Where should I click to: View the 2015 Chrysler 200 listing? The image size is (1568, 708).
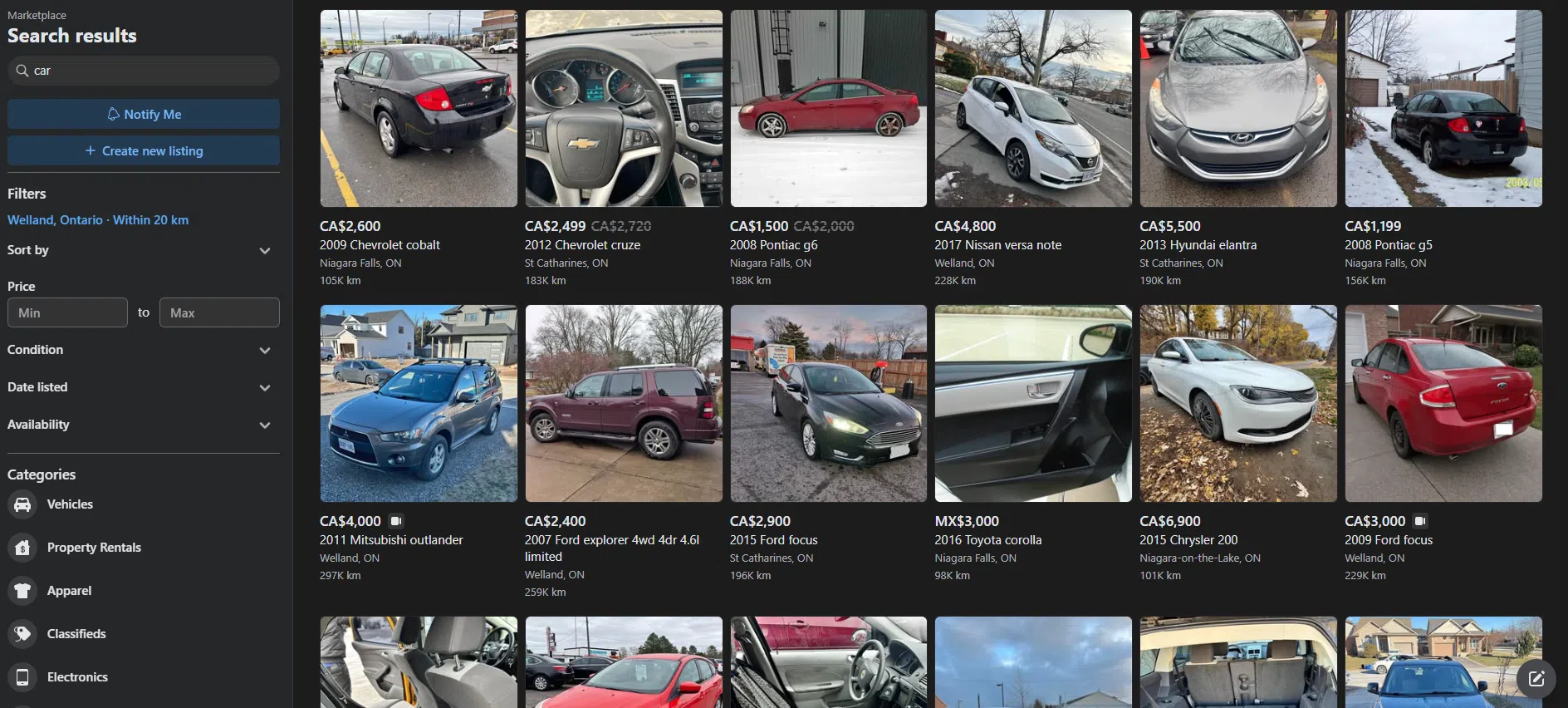tap(1238, 404)
